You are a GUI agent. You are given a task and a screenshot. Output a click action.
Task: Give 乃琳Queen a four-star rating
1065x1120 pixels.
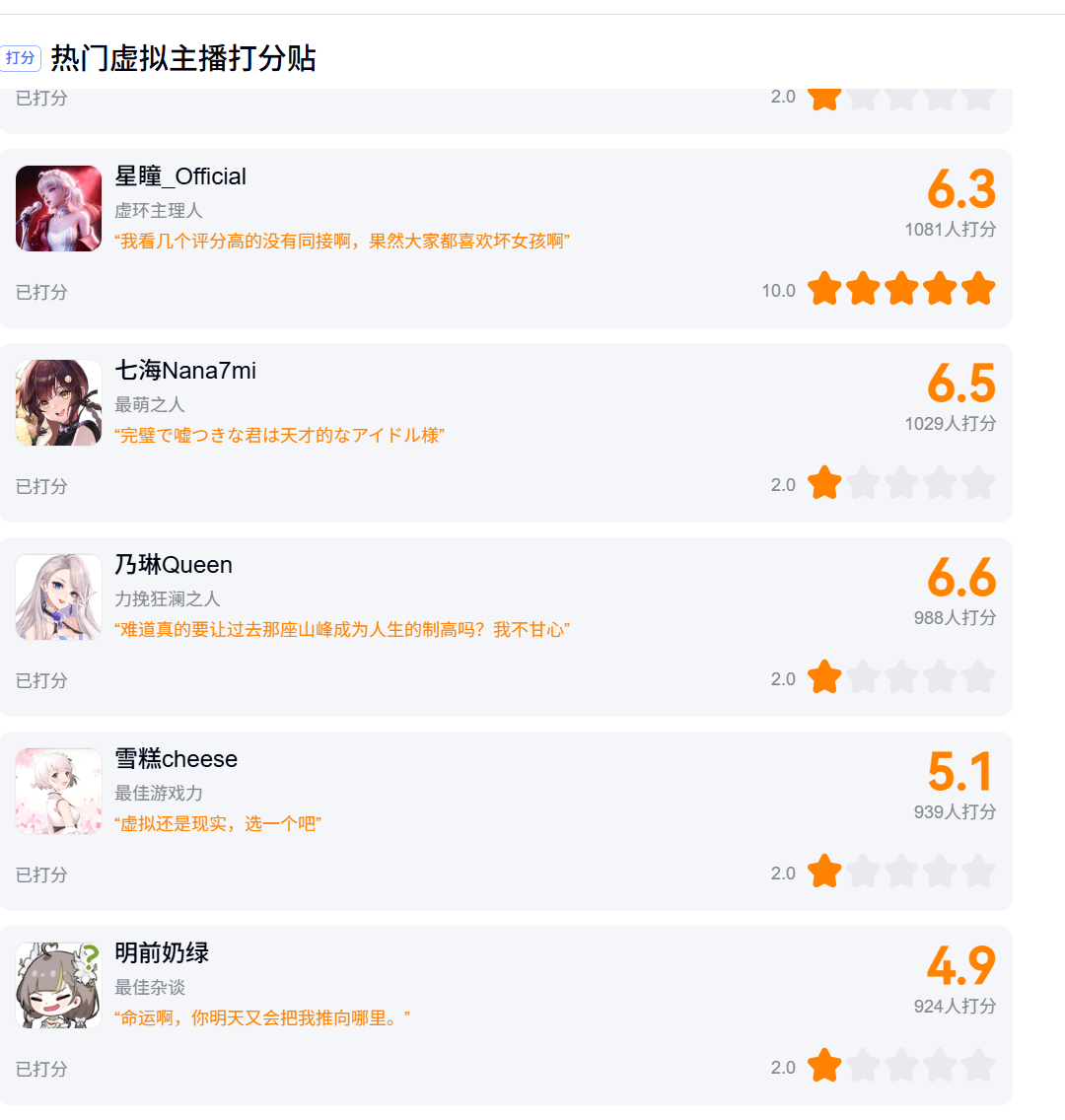[x=940, y=677]
